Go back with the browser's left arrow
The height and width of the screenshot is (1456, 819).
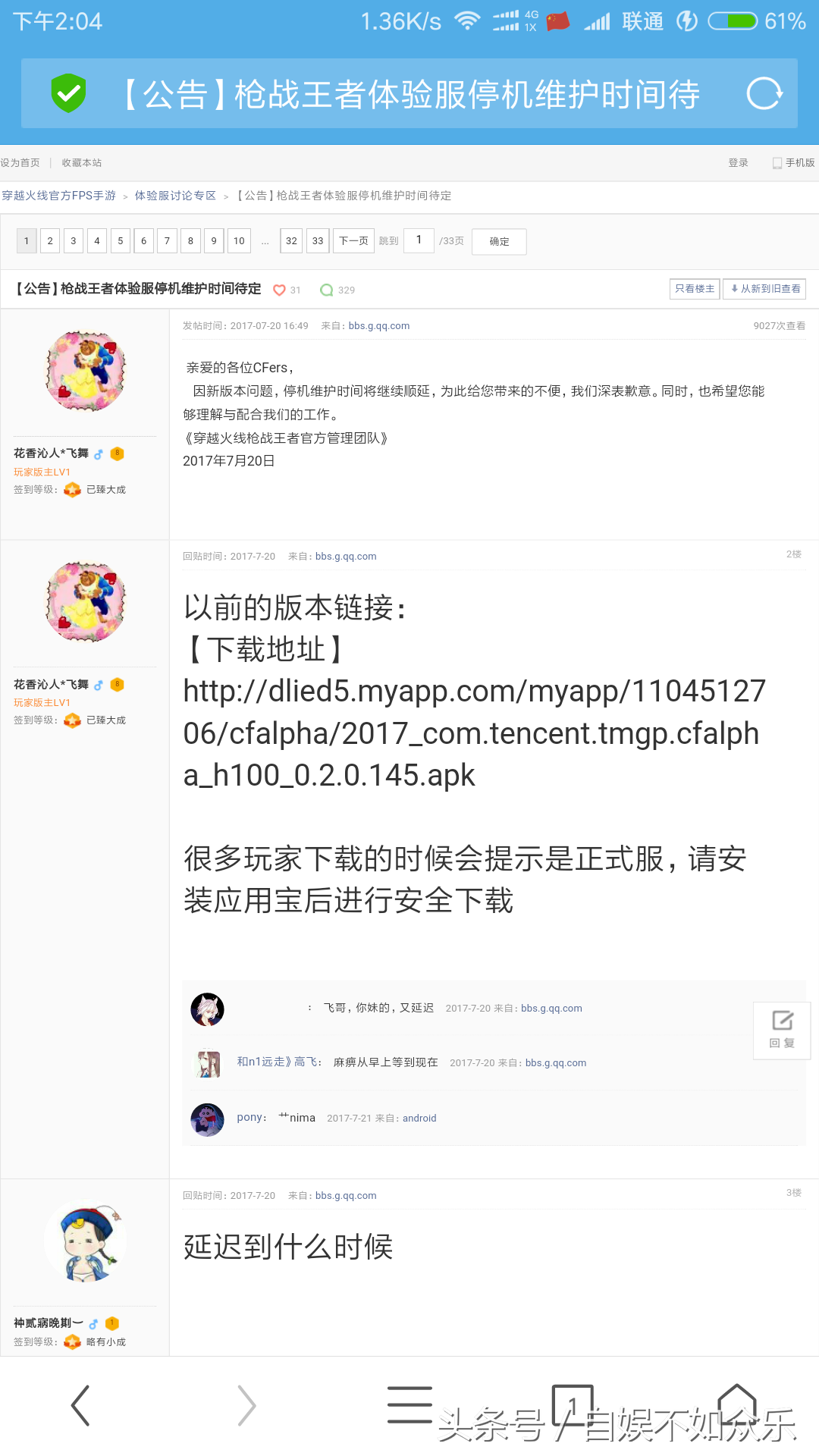point(81,1405)
